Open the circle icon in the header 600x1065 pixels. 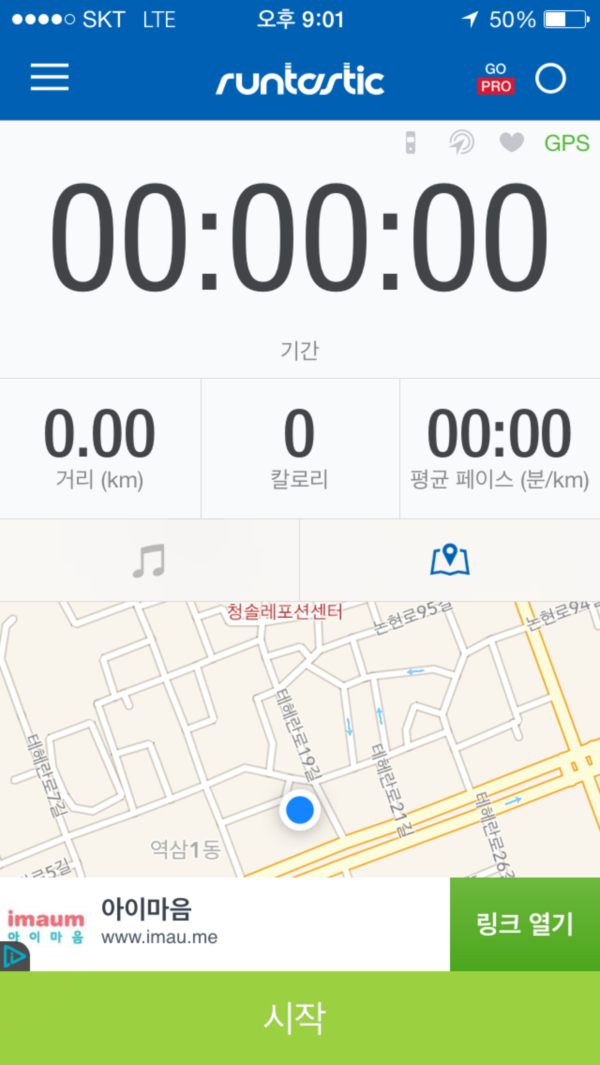[x=550, y=78]
